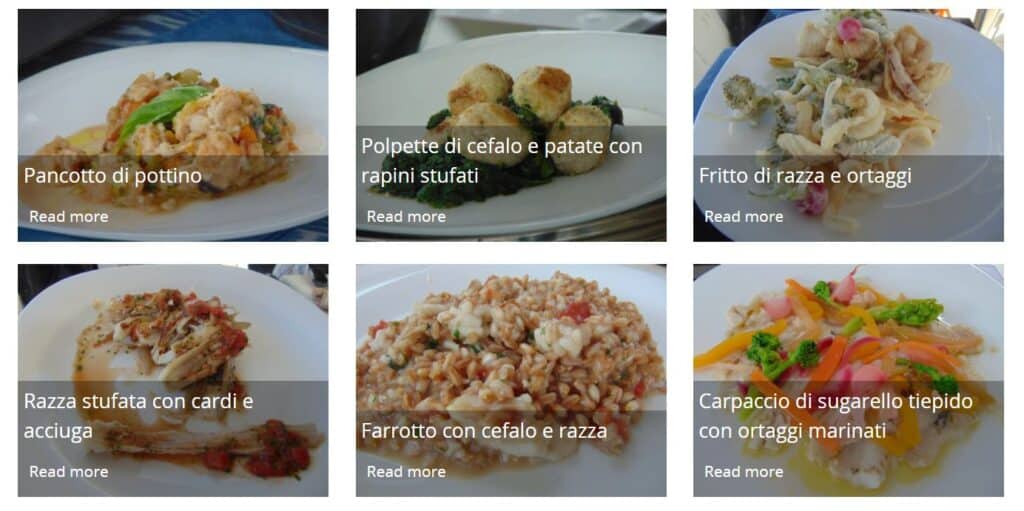Tap Read more under Carpaccio di sugarello
1024x511 pixels.
[x=743, y=471]
